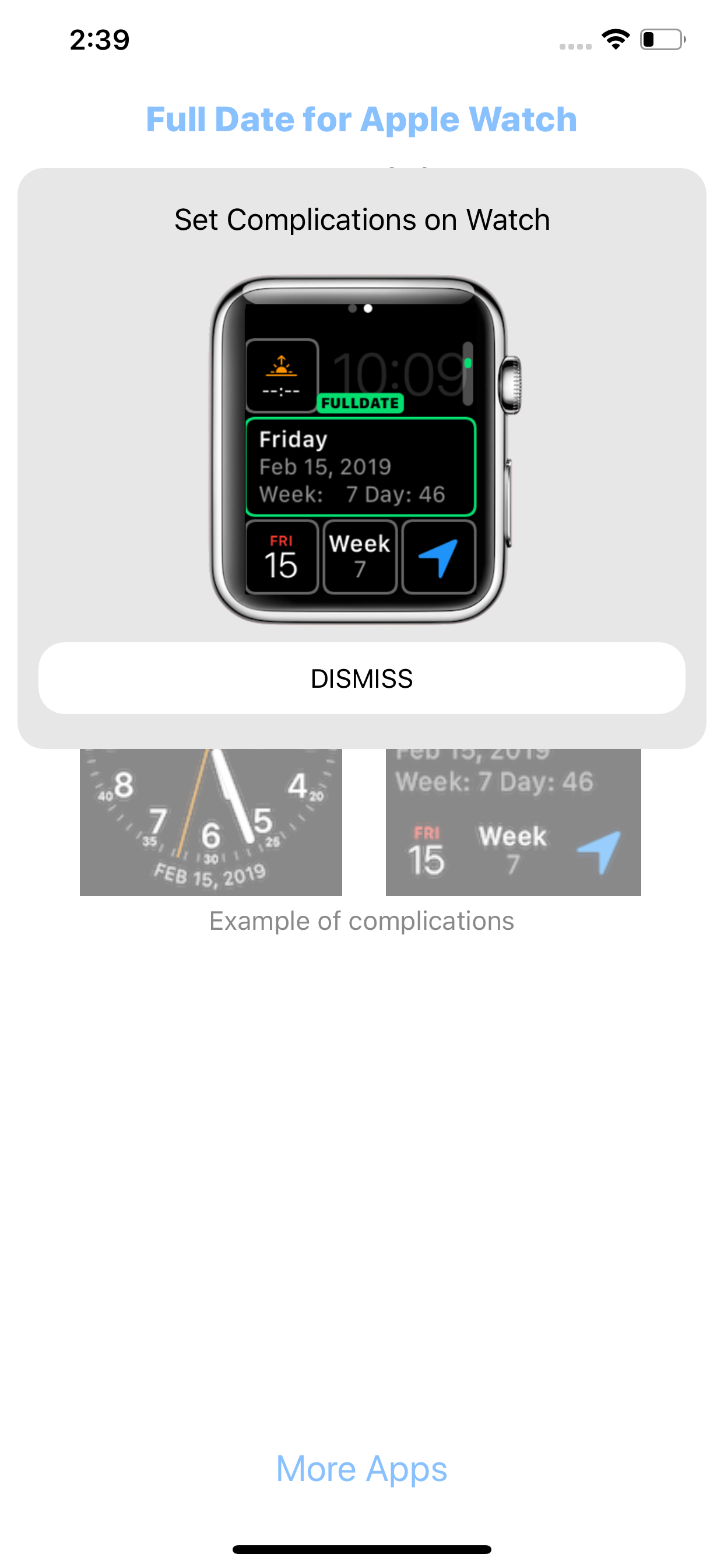Open More Apps
This screenshot has height=1568, width=724.
361,1468
